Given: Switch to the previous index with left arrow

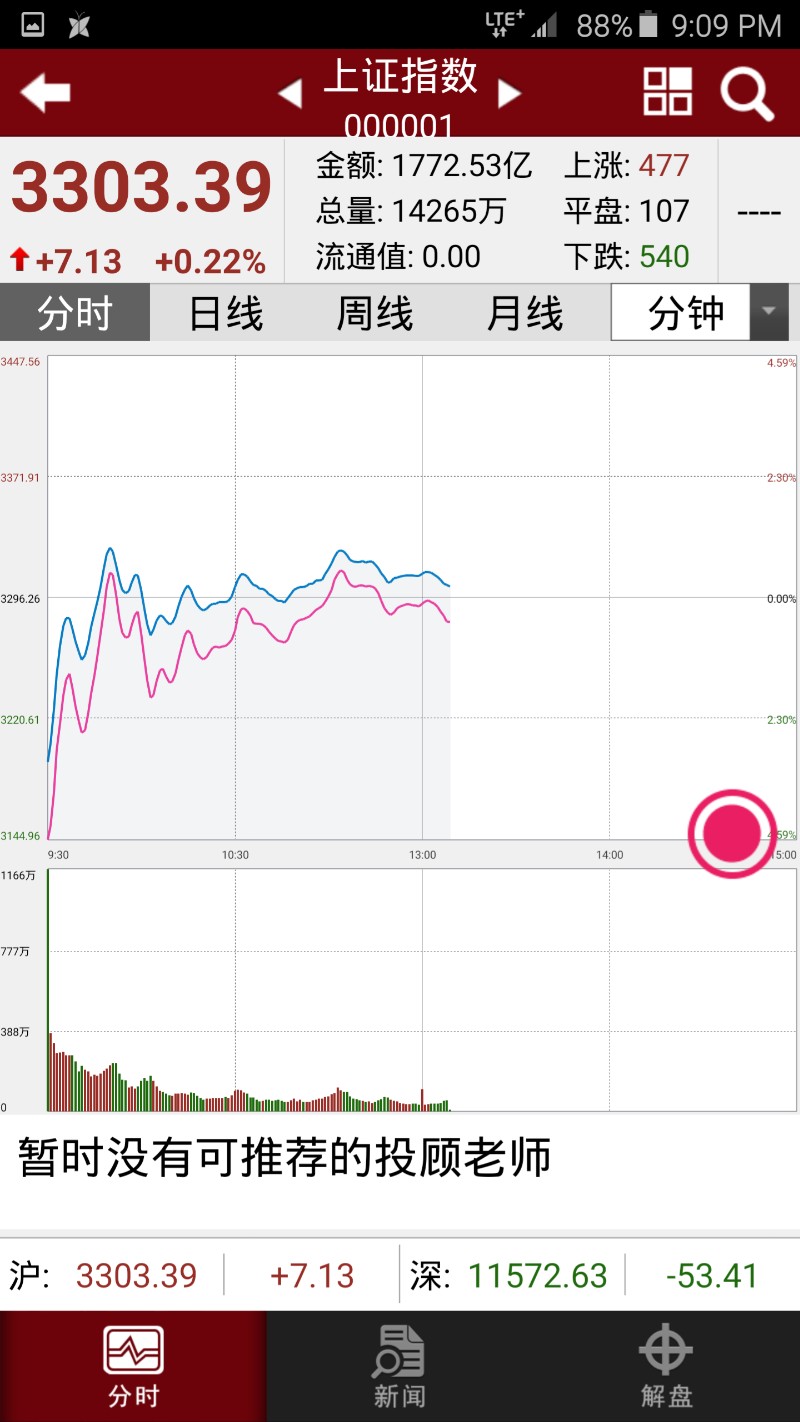Looking at the screenshot, I should tap(289, 94).
